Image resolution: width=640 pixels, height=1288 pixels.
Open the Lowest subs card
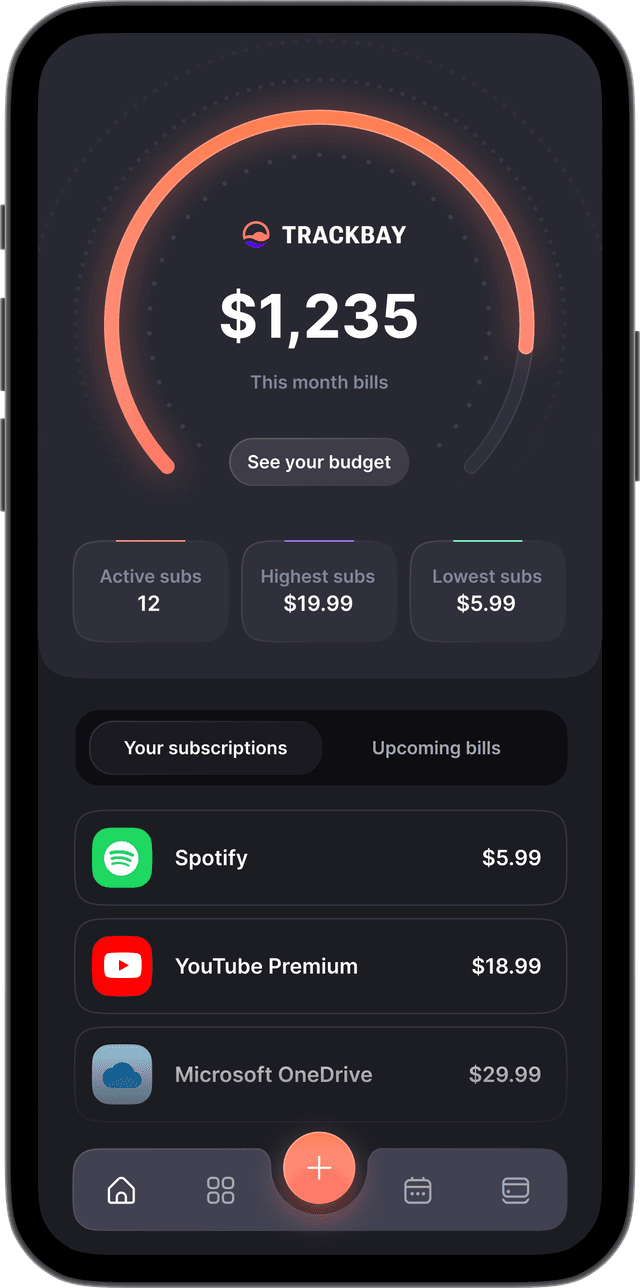click(x=487, y=591)
